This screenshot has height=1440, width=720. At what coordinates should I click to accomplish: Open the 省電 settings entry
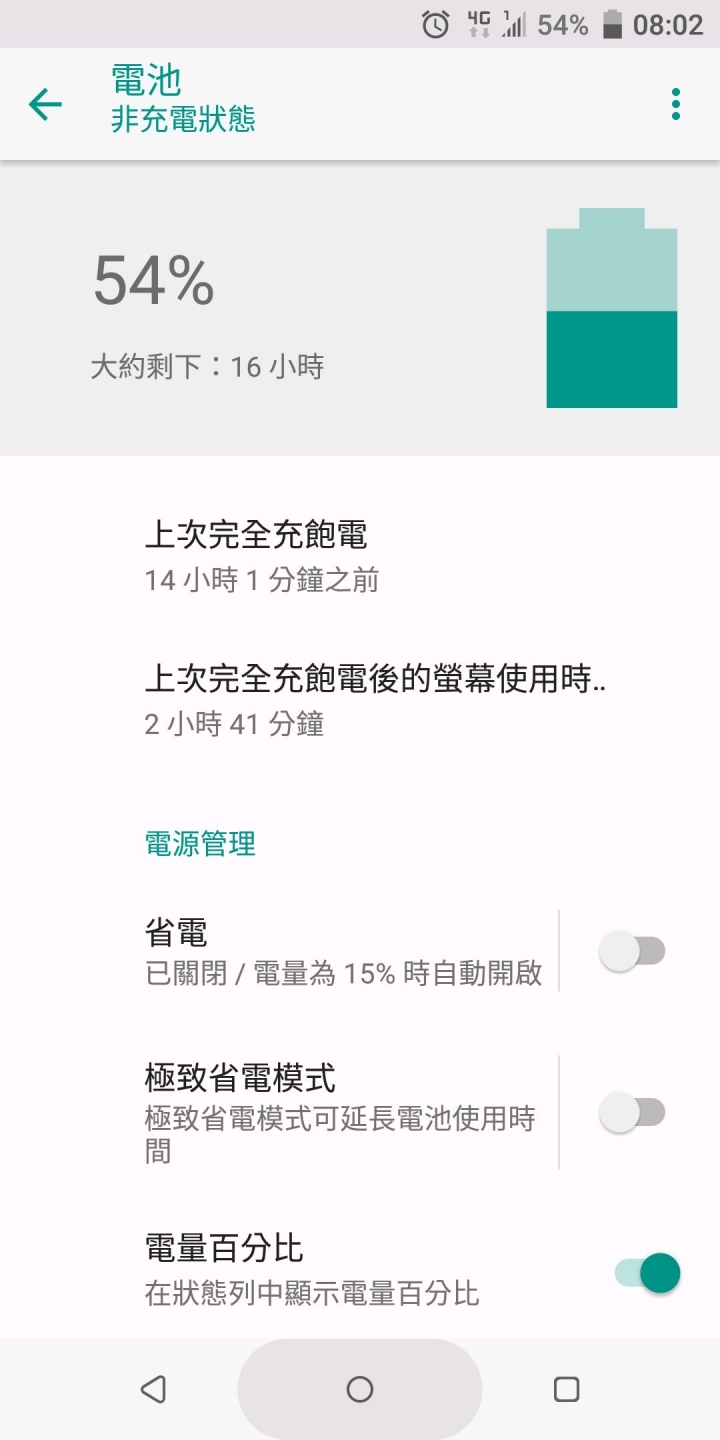(x=300, y=948)
